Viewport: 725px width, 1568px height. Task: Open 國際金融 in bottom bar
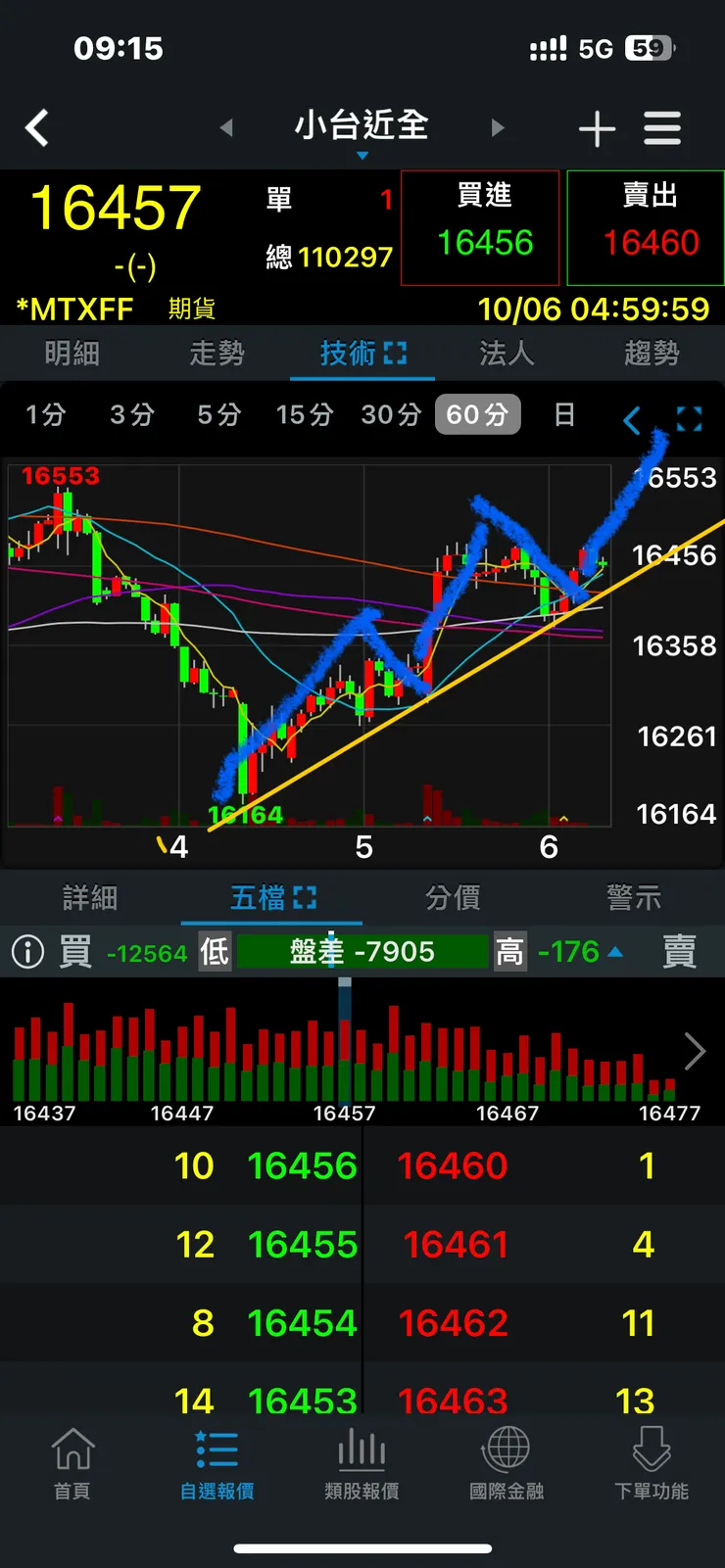coord(507,1463)
